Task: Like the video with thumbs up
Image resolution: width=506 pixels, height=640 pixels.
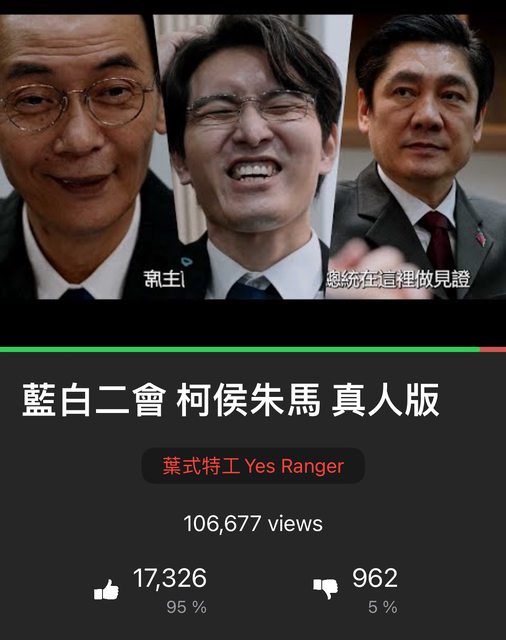Action: tap(106, 589)
